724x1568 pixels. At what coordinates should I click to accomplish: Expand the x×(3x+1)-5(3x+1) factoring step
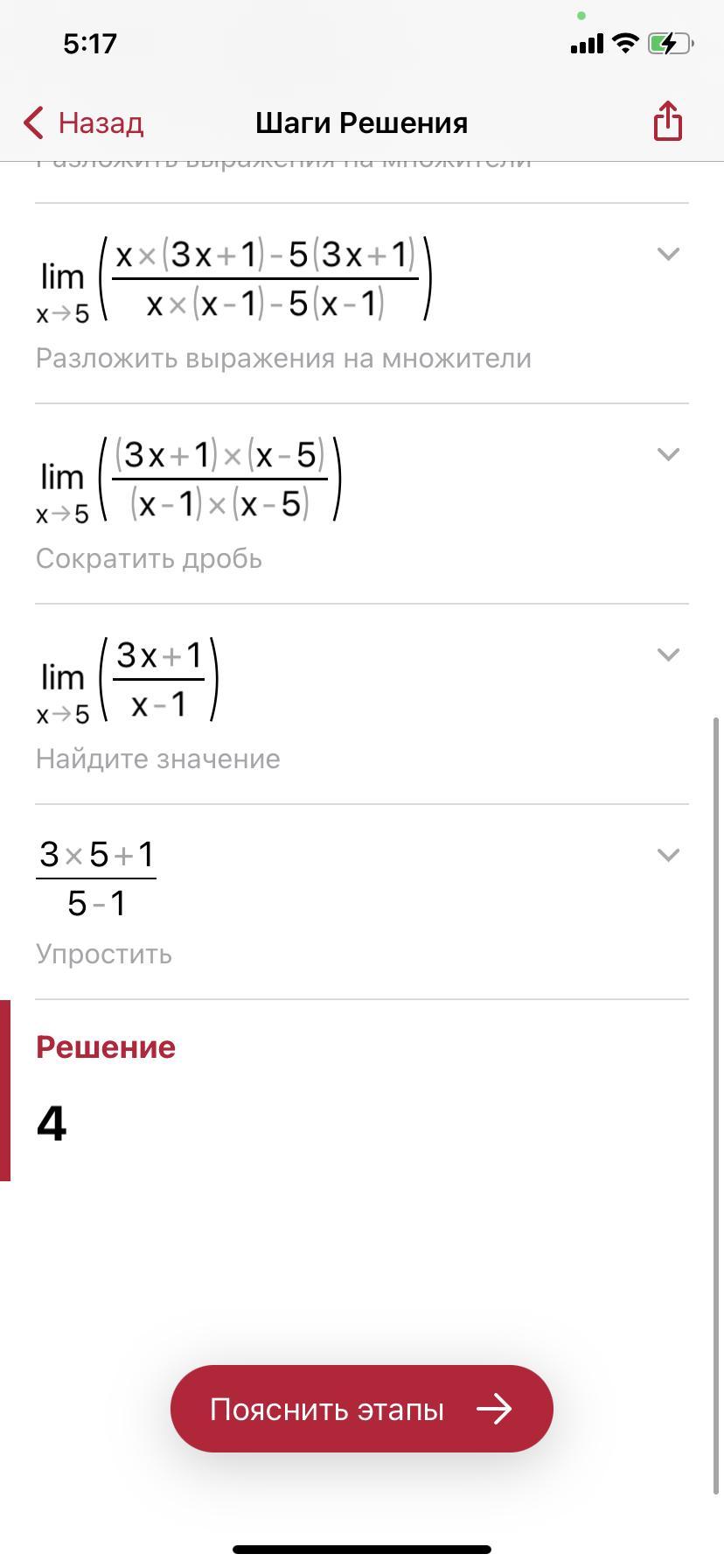(x=668, y=255)
